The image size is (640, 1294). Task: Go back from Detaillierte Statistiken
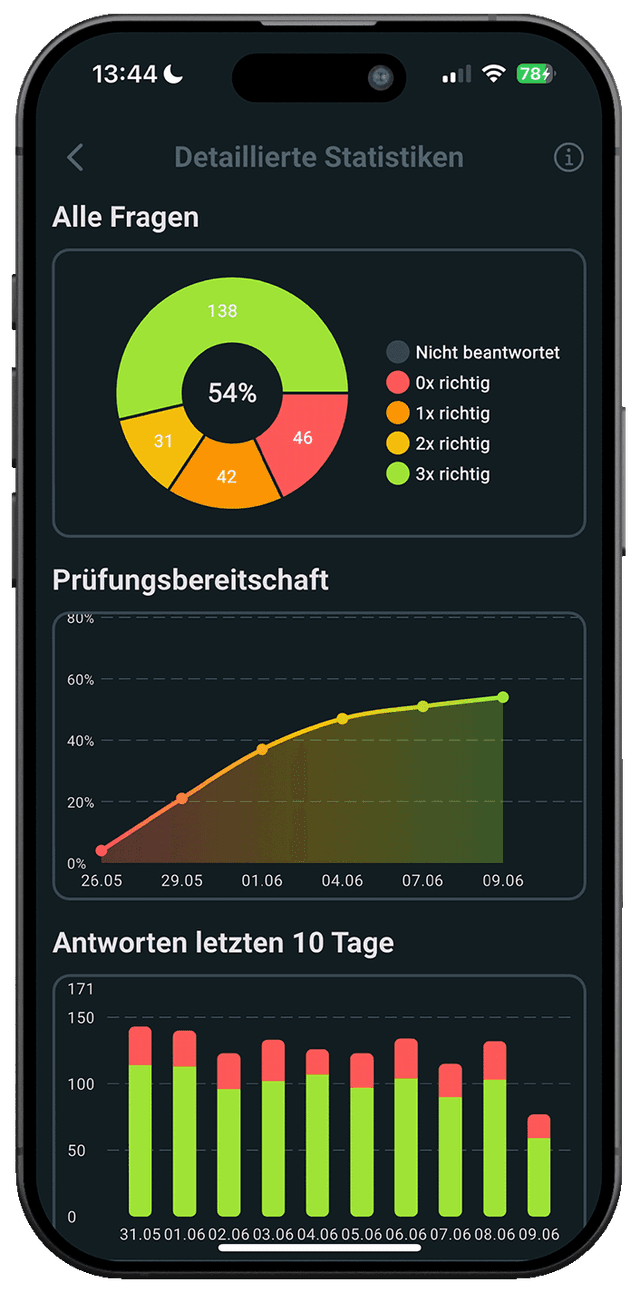[x=75, y=157]
